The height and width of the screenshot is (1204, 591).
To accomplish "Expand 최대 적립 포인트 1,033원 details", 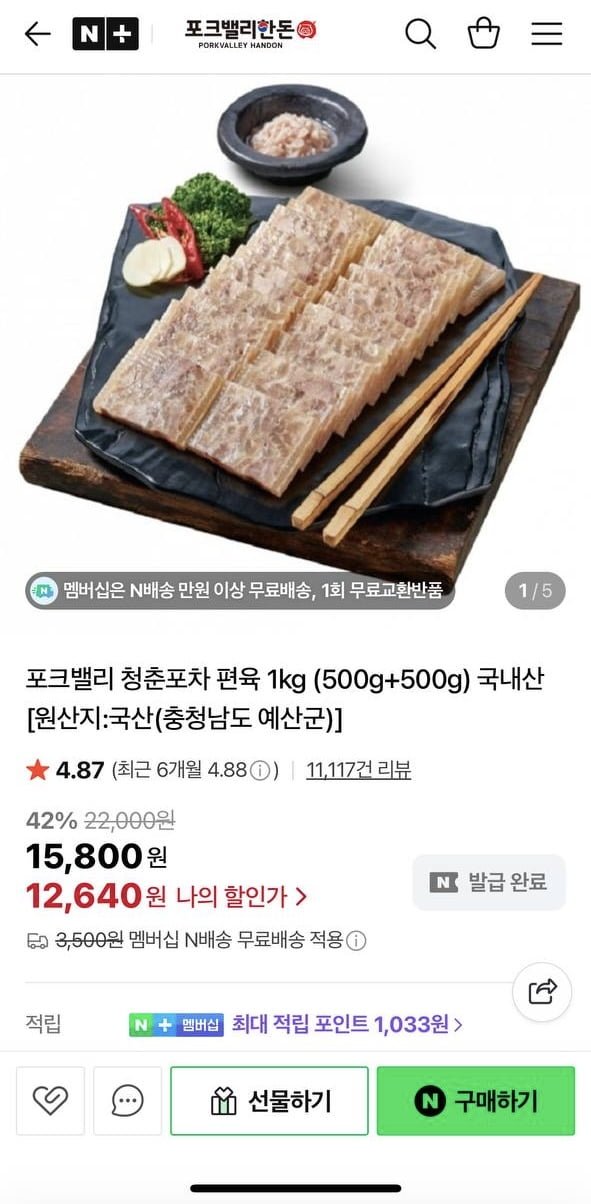I will click(347, 1024).
